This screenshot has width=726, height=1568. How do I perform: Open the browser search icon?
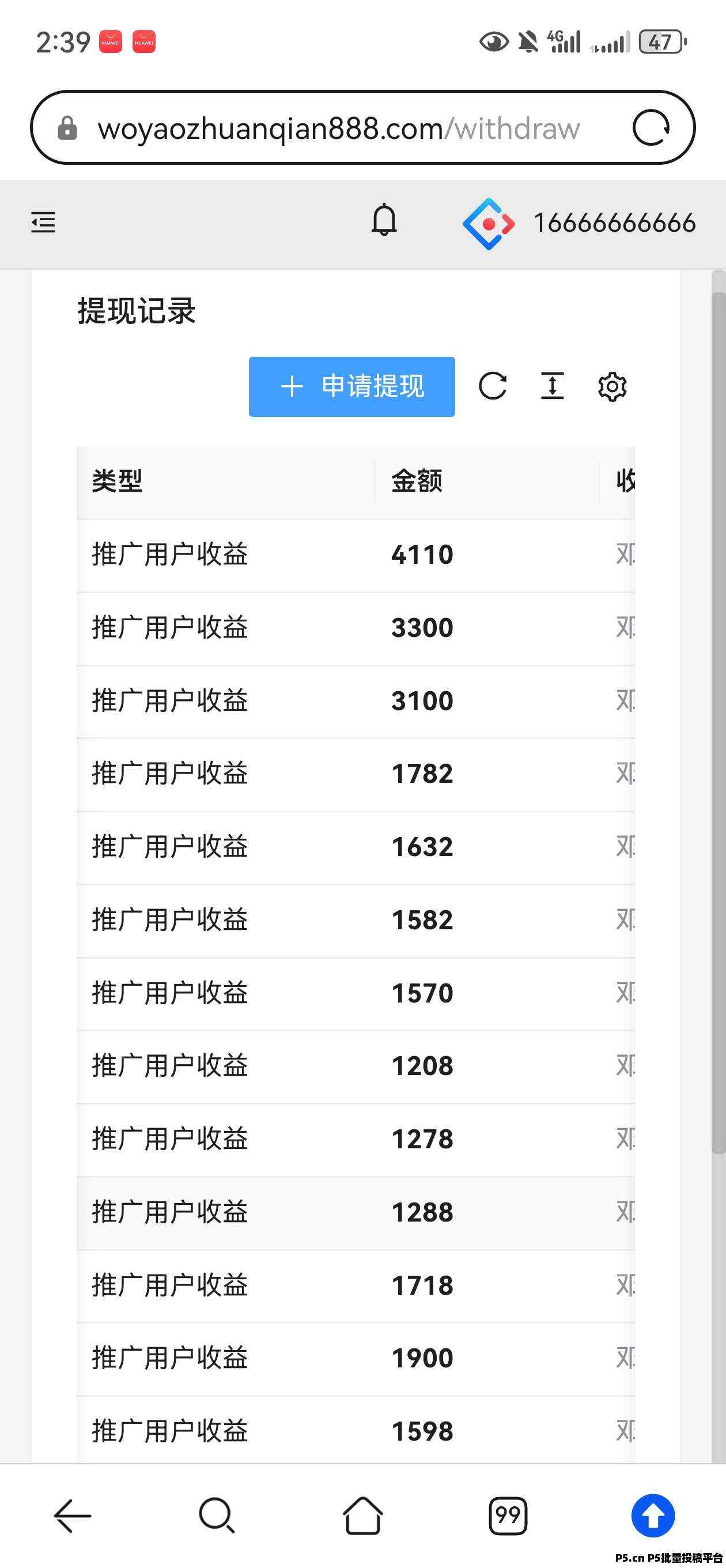[x=217, y=1516]
